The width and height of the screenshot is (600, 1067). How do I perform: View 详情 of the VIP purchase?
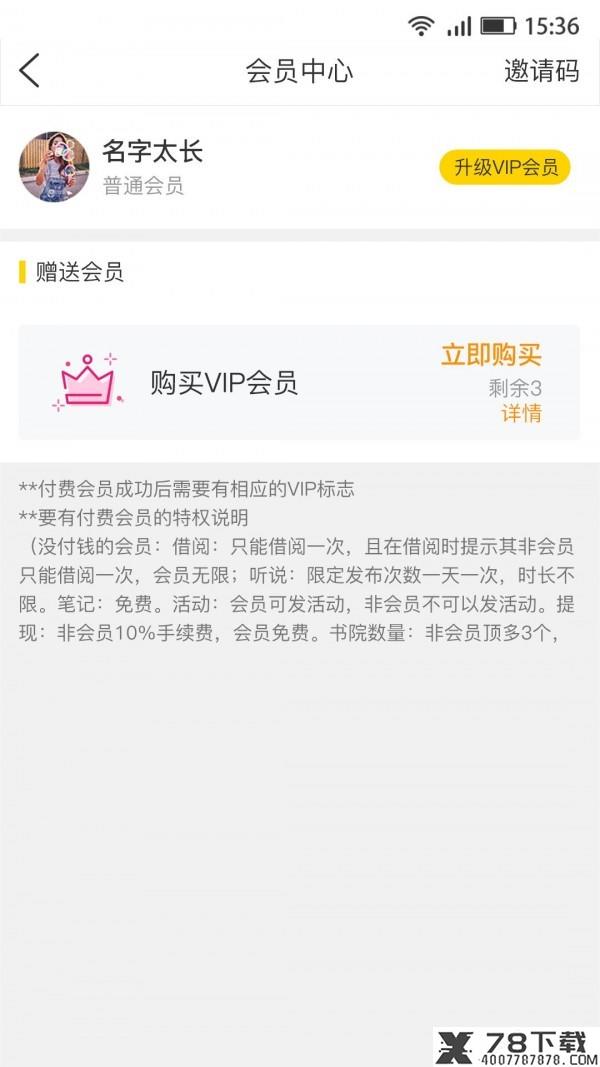click(522, 413)
